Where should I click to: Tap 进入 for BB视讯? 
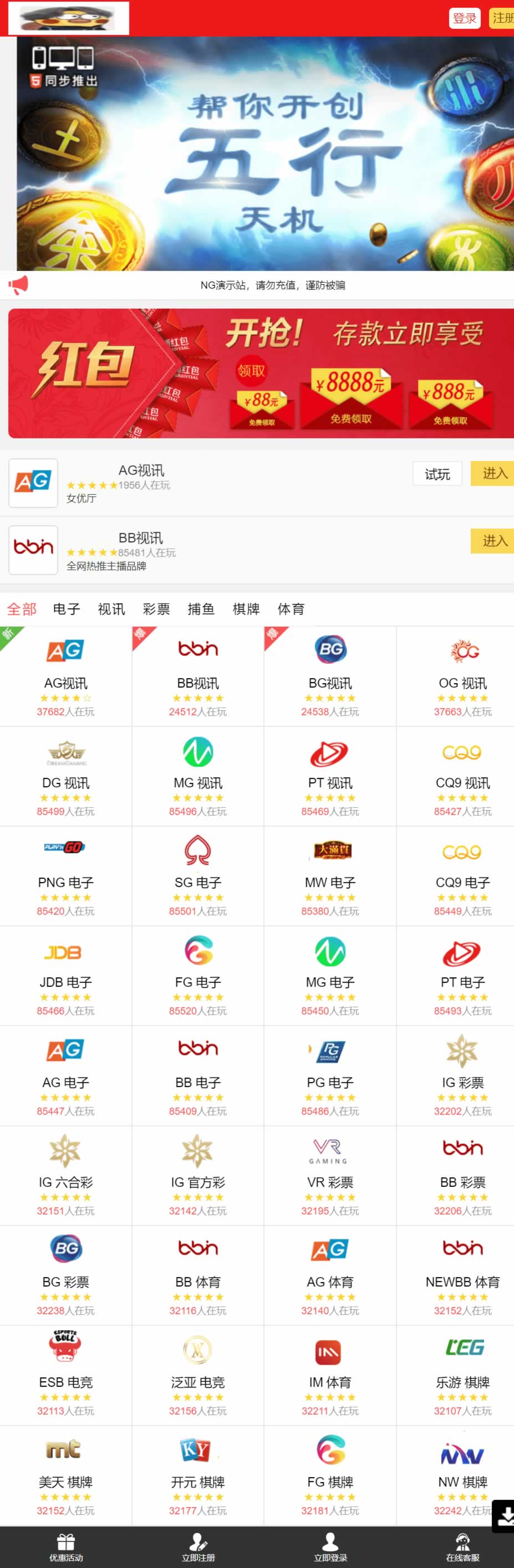point(493,541)
